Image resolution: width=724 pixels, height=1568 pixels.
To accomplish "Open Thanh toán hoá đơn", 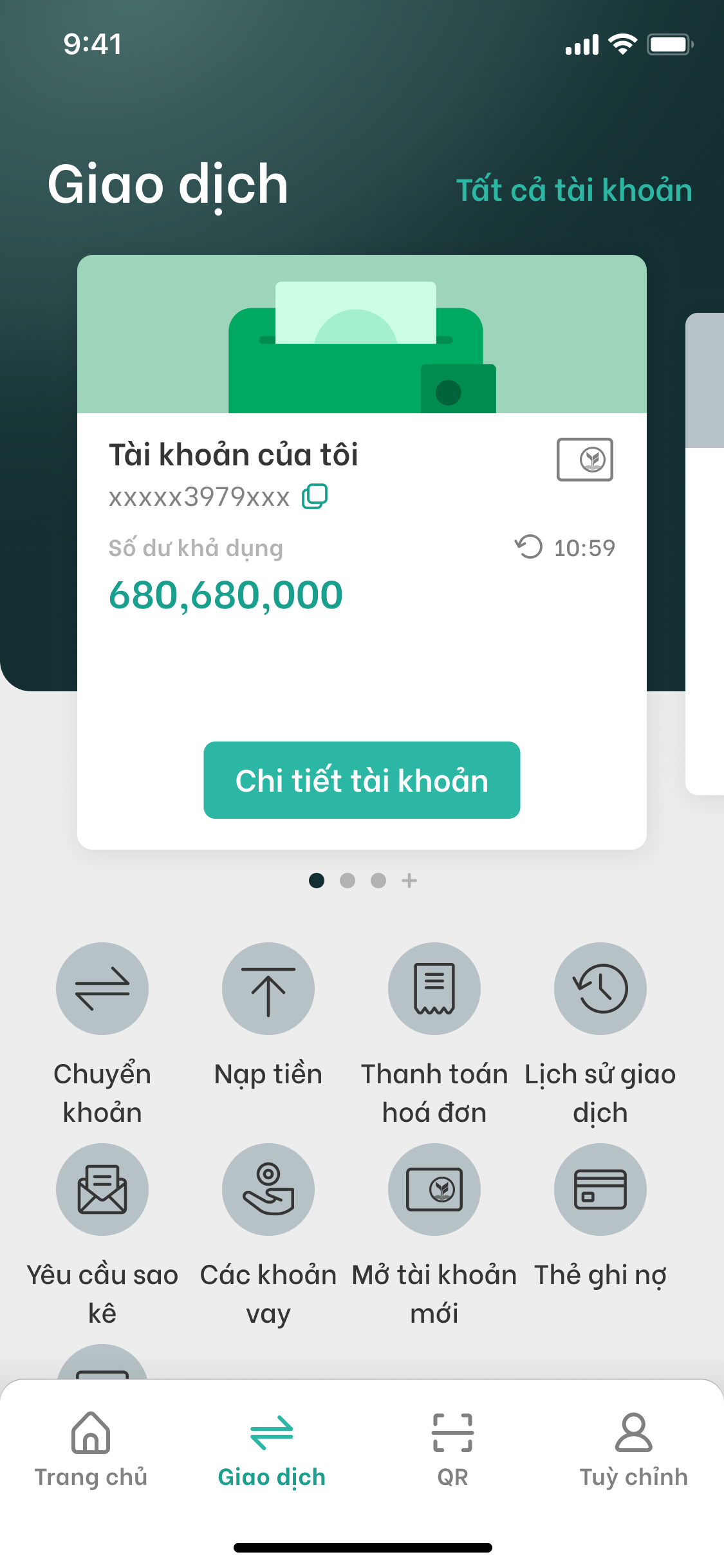I will [434, 989].
